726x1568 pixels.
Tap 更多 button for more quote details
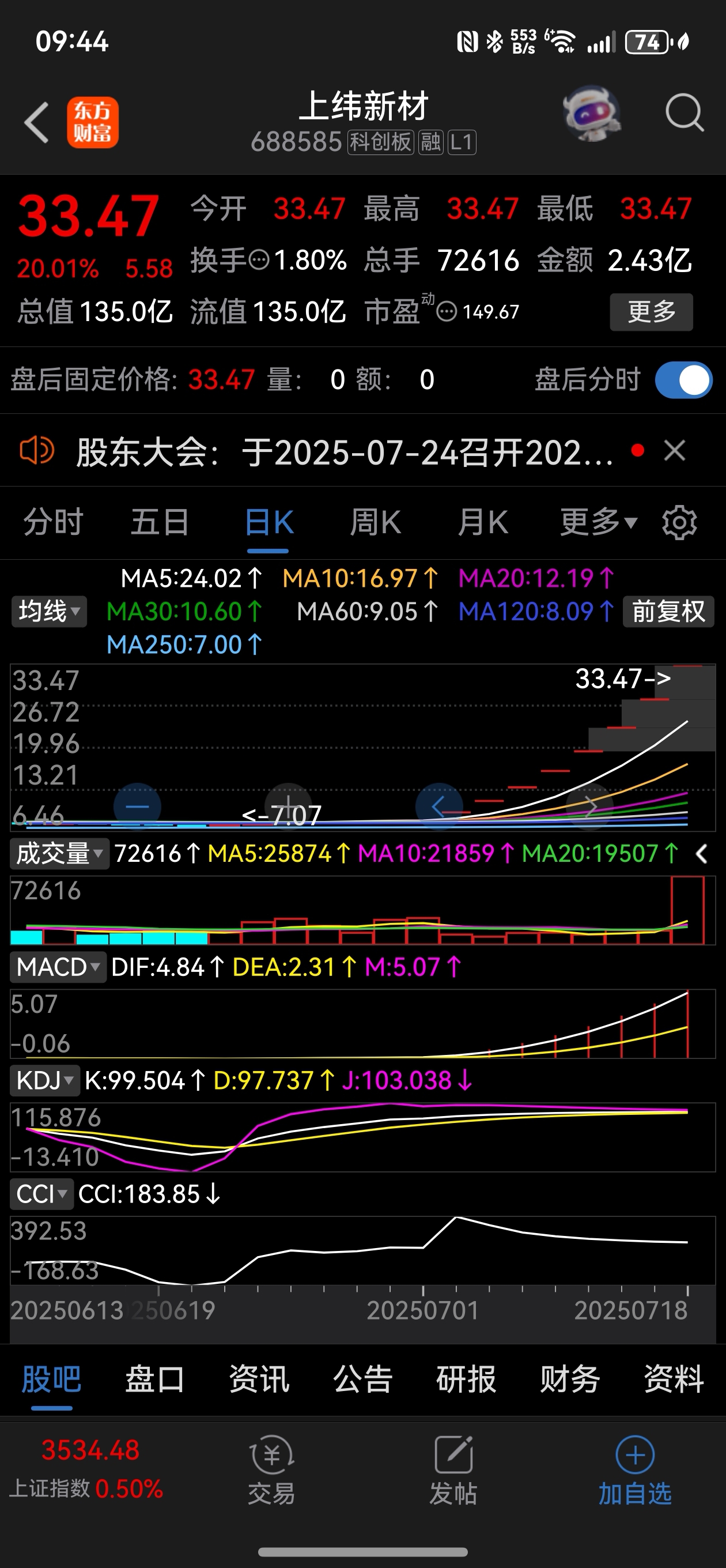click(651, 312)
